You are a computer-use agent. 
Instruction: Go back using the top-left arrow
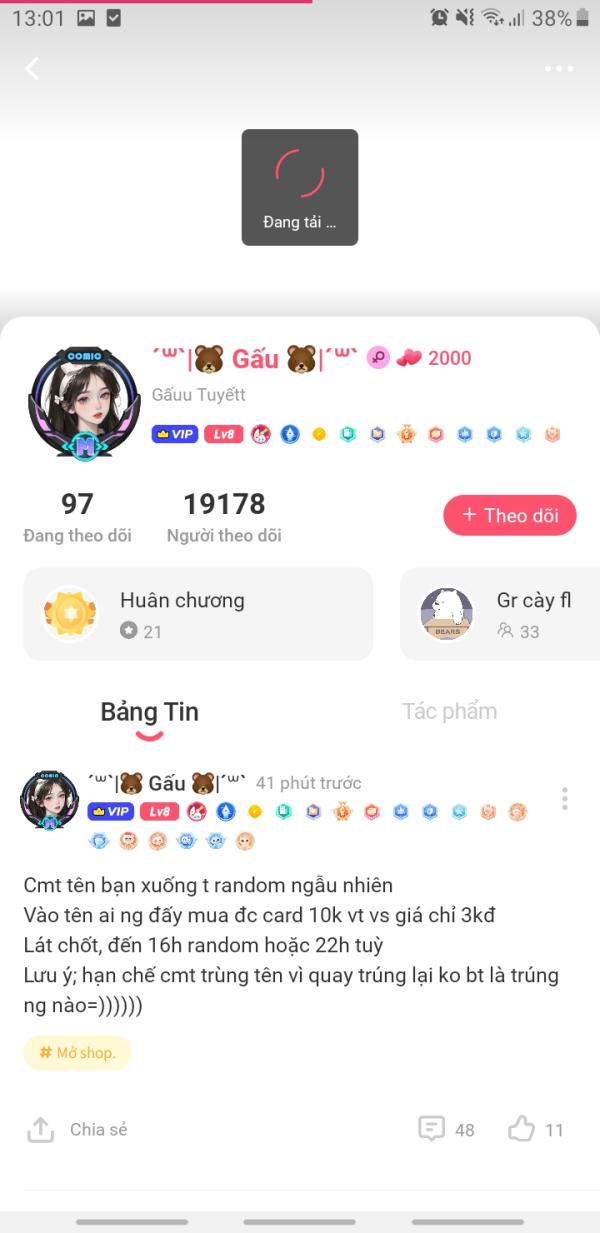pyautogui.click(x=33, y=68)
